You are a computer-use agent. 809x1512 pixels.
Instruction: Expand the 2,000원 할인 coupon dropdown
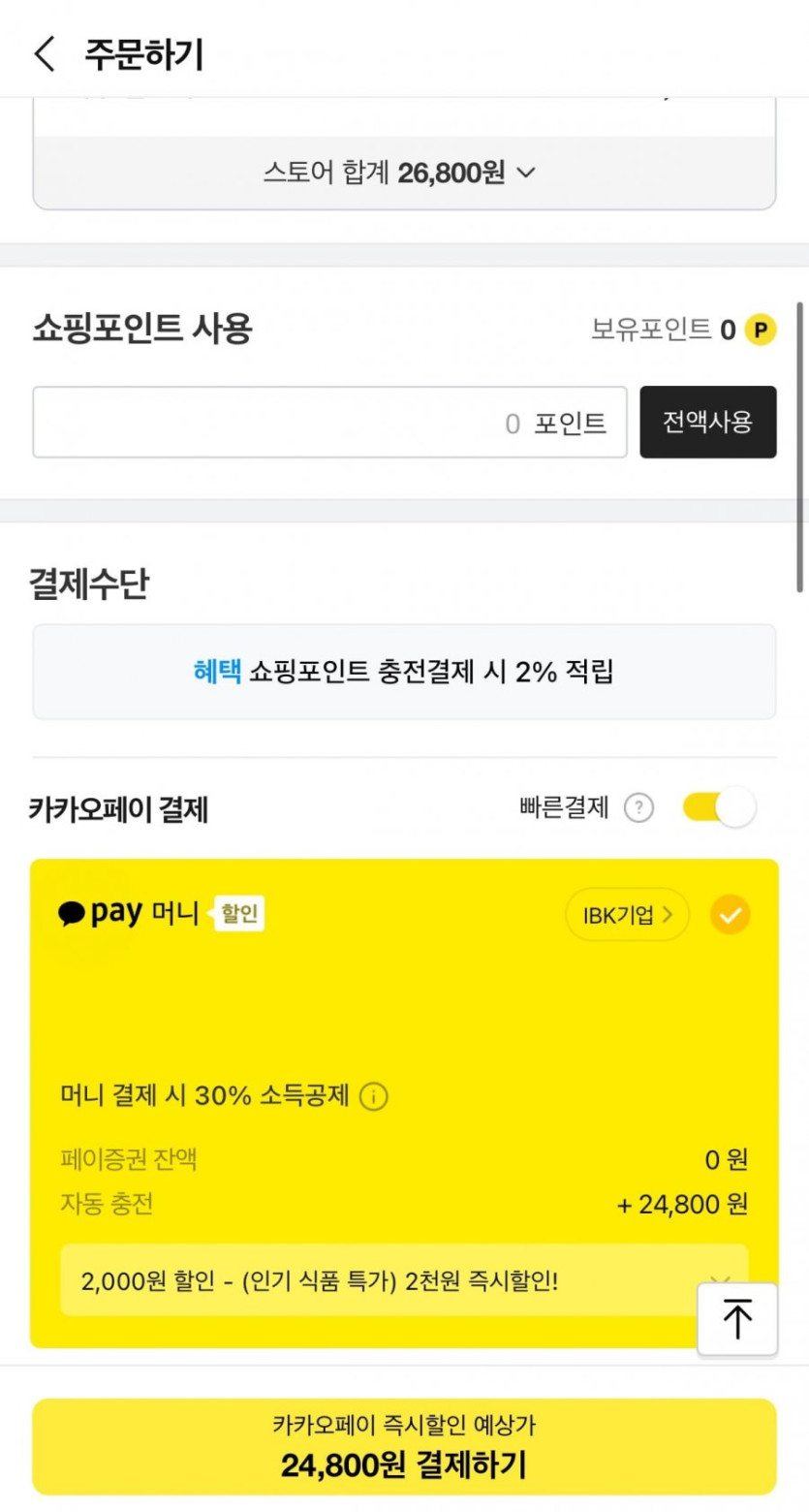404,1280
